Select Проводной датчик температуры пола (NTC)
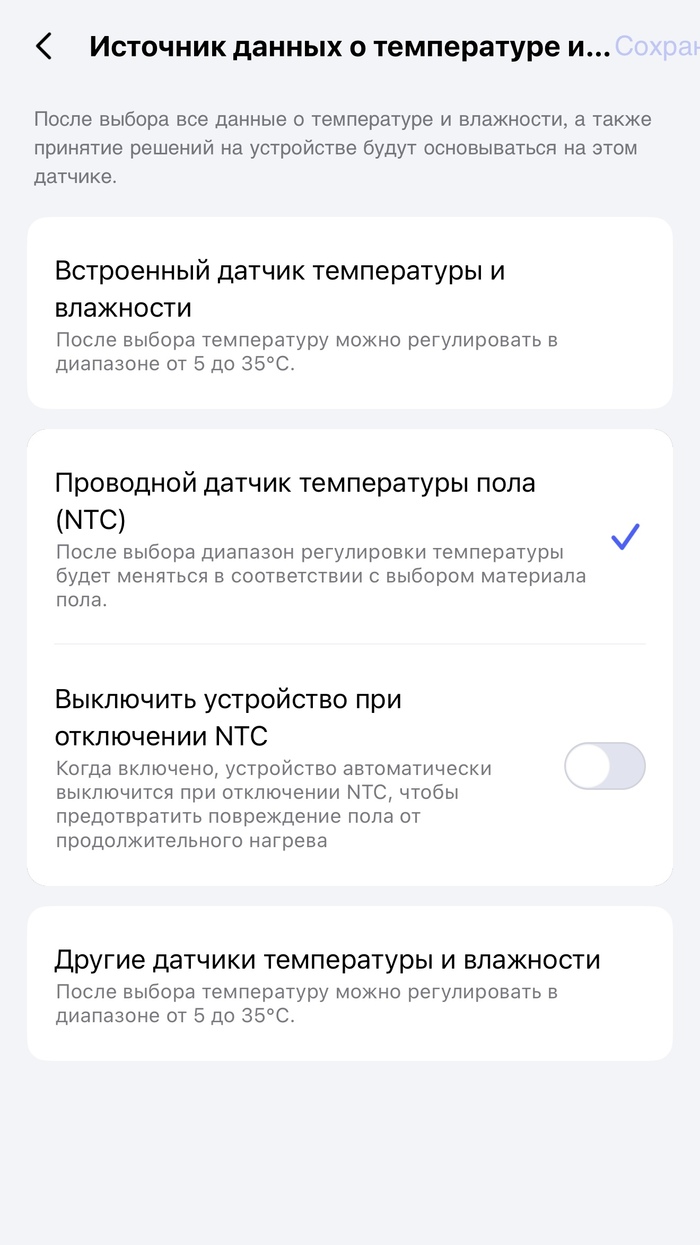The width and height of the screenshot is (700, 1245). [x=349, y=537]
